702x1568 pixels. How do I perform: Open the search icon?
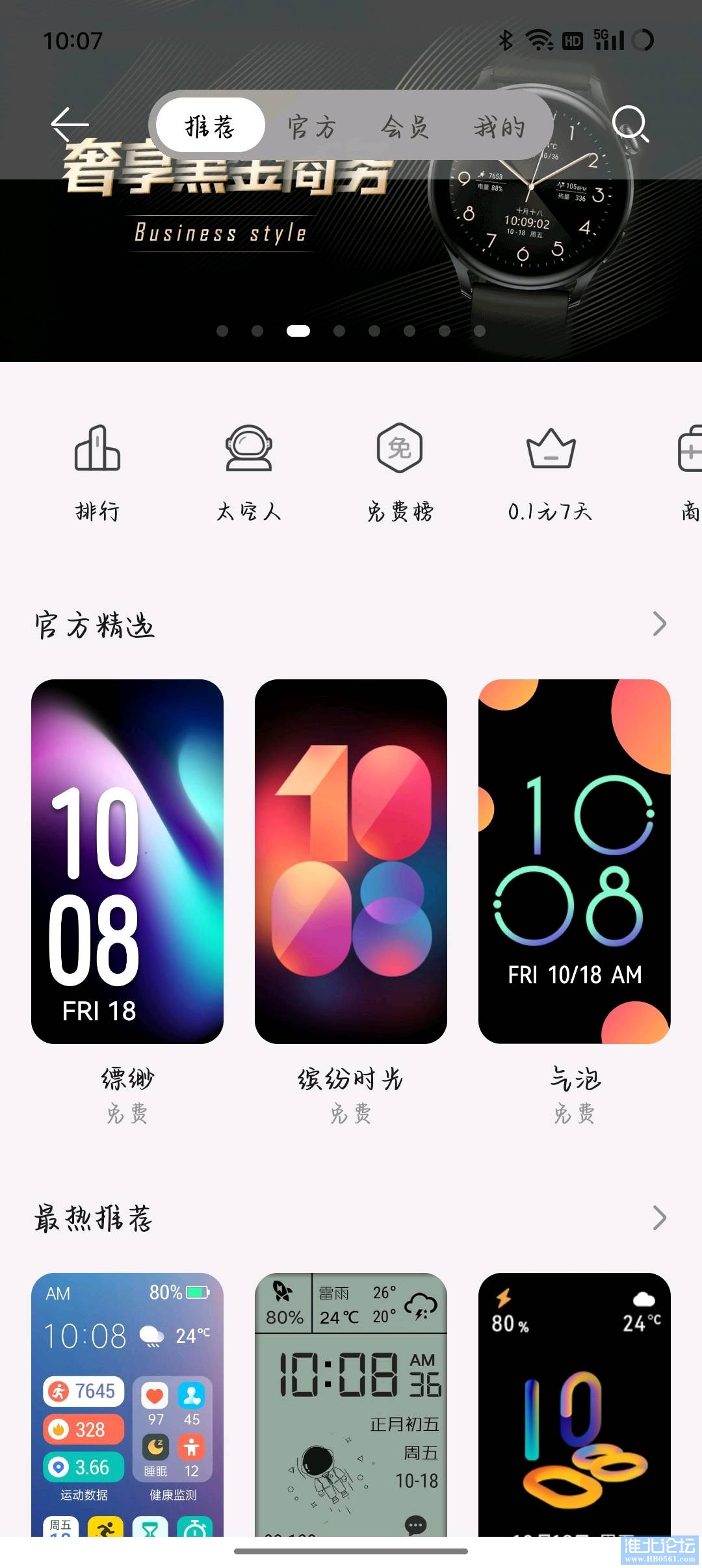pos(630,124)
